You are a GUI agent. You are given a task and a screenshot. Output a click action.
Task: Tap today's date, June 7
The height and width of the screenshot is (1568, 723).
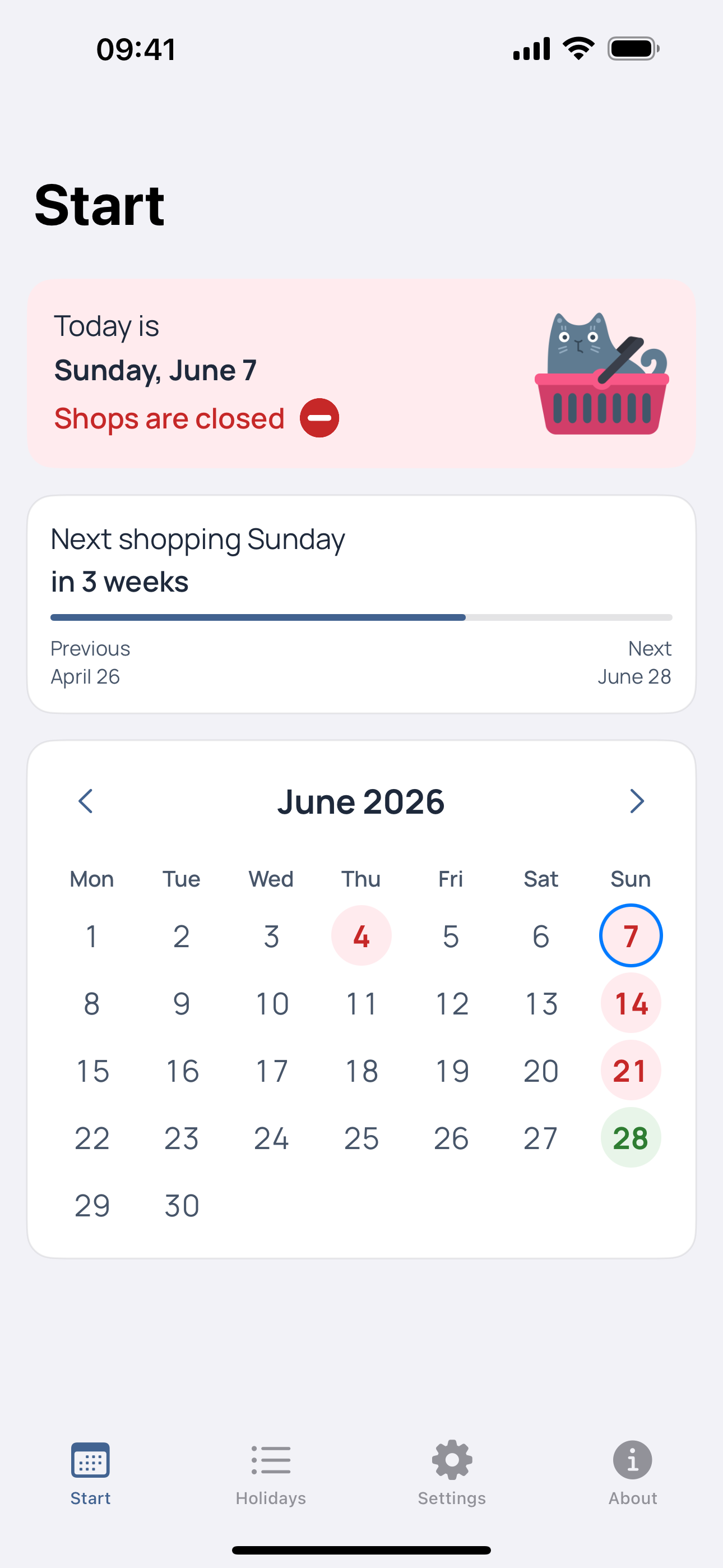pyautogui.click(x=631, y=935)
